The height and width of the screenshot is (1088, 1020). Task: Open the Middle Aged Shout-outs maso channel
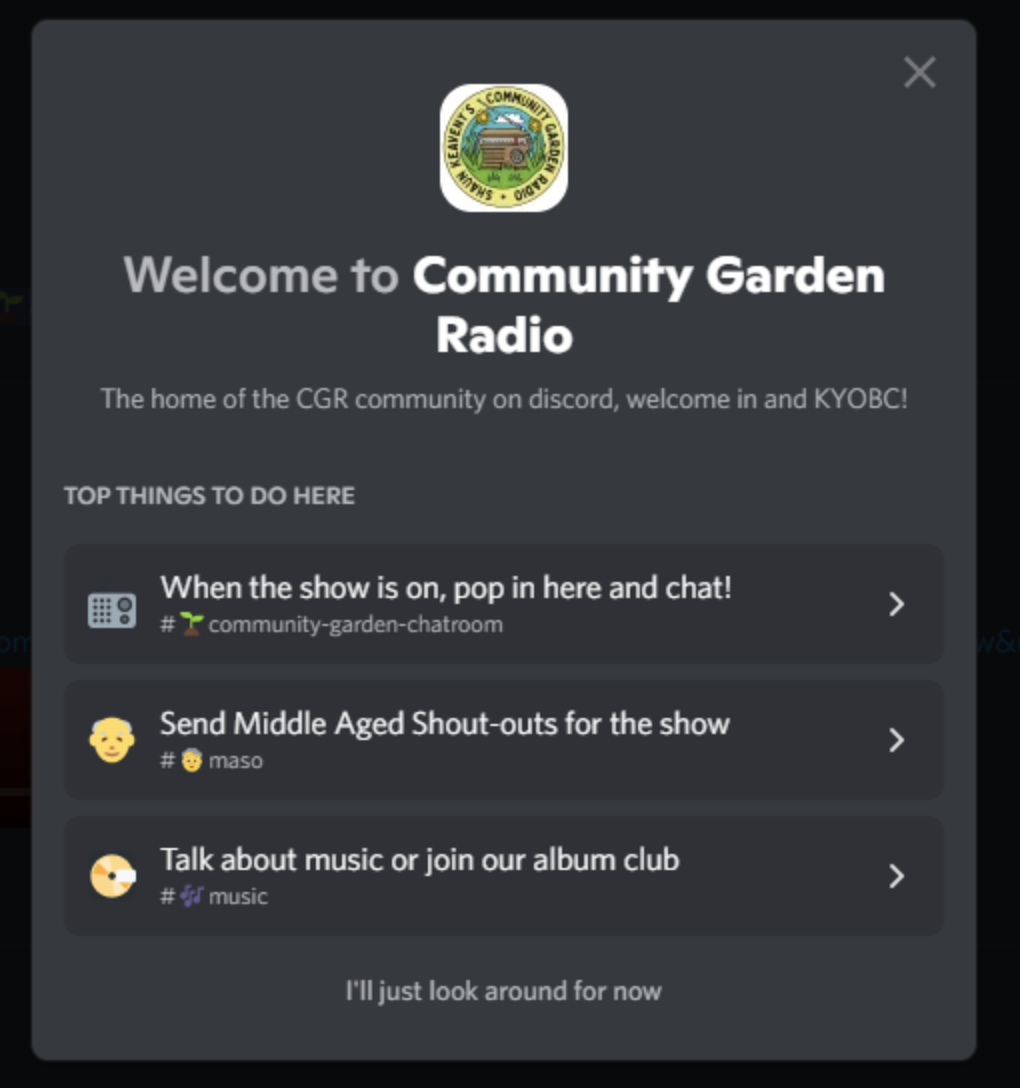pos(503,740)
